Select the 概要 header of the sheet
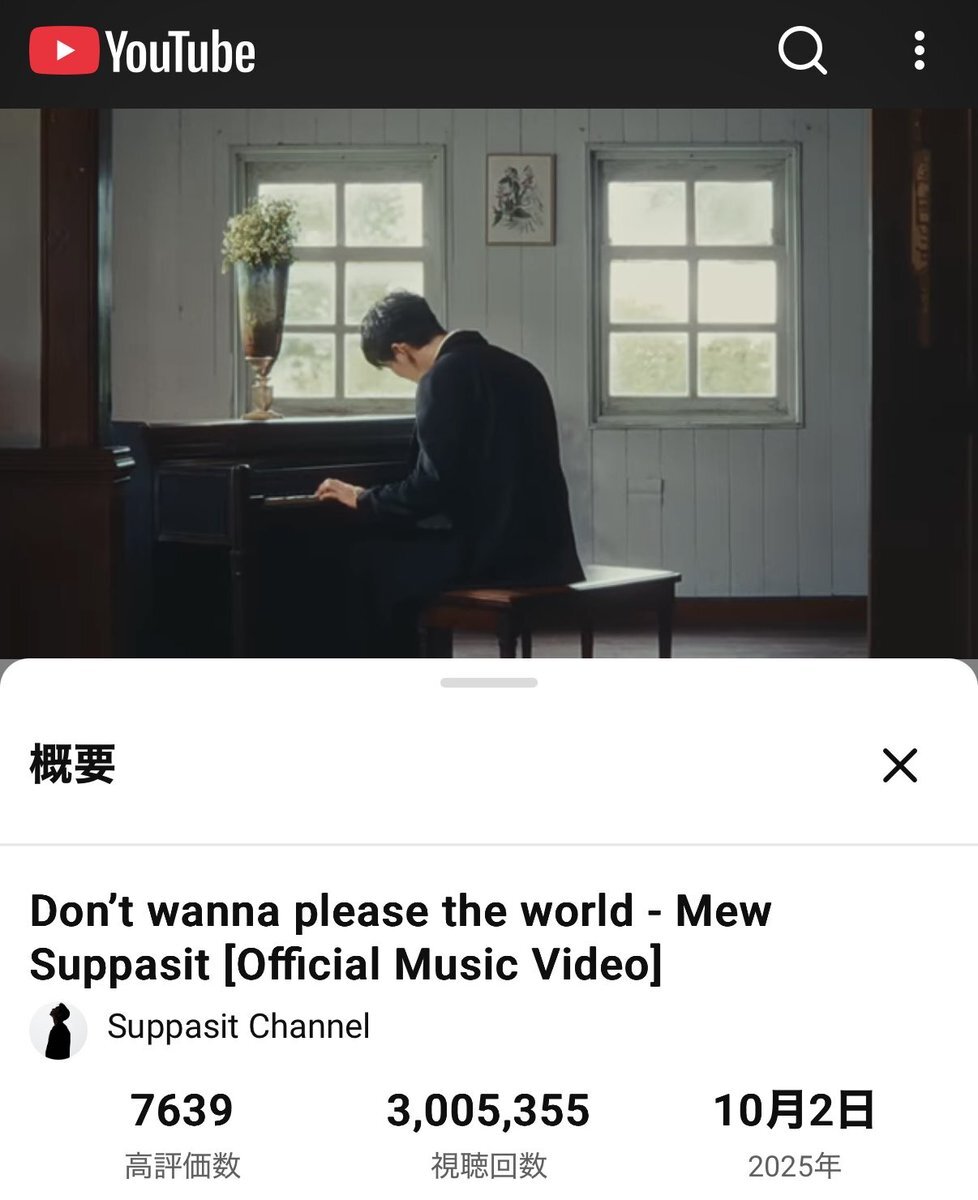The width and height of the screenshot is (978, 1200). pyautogui.click(x=70, y=765)
